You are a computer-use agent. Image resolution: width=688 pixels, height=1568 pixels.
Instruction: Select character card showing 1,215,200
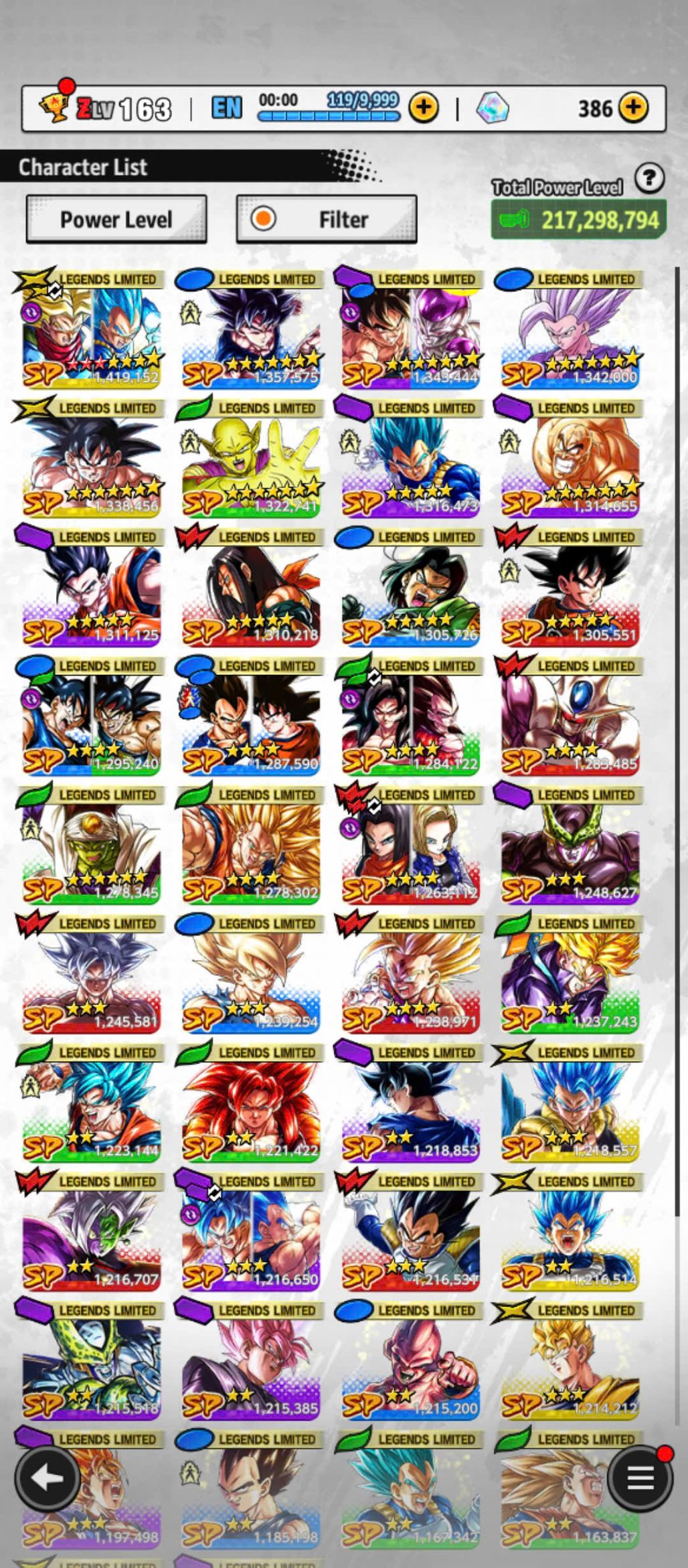click(x=410, y=1363)
